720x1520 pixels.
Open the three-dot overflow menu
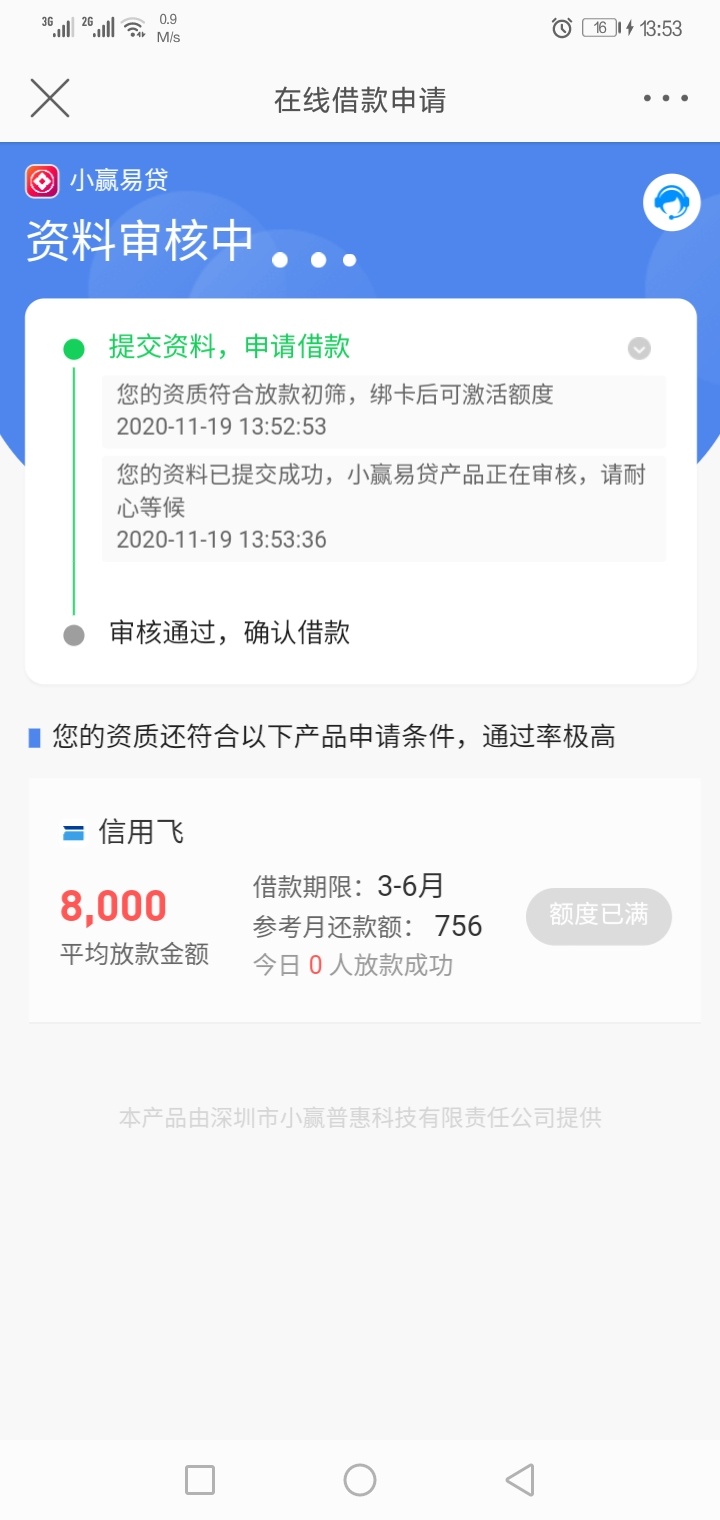[666, 98]
